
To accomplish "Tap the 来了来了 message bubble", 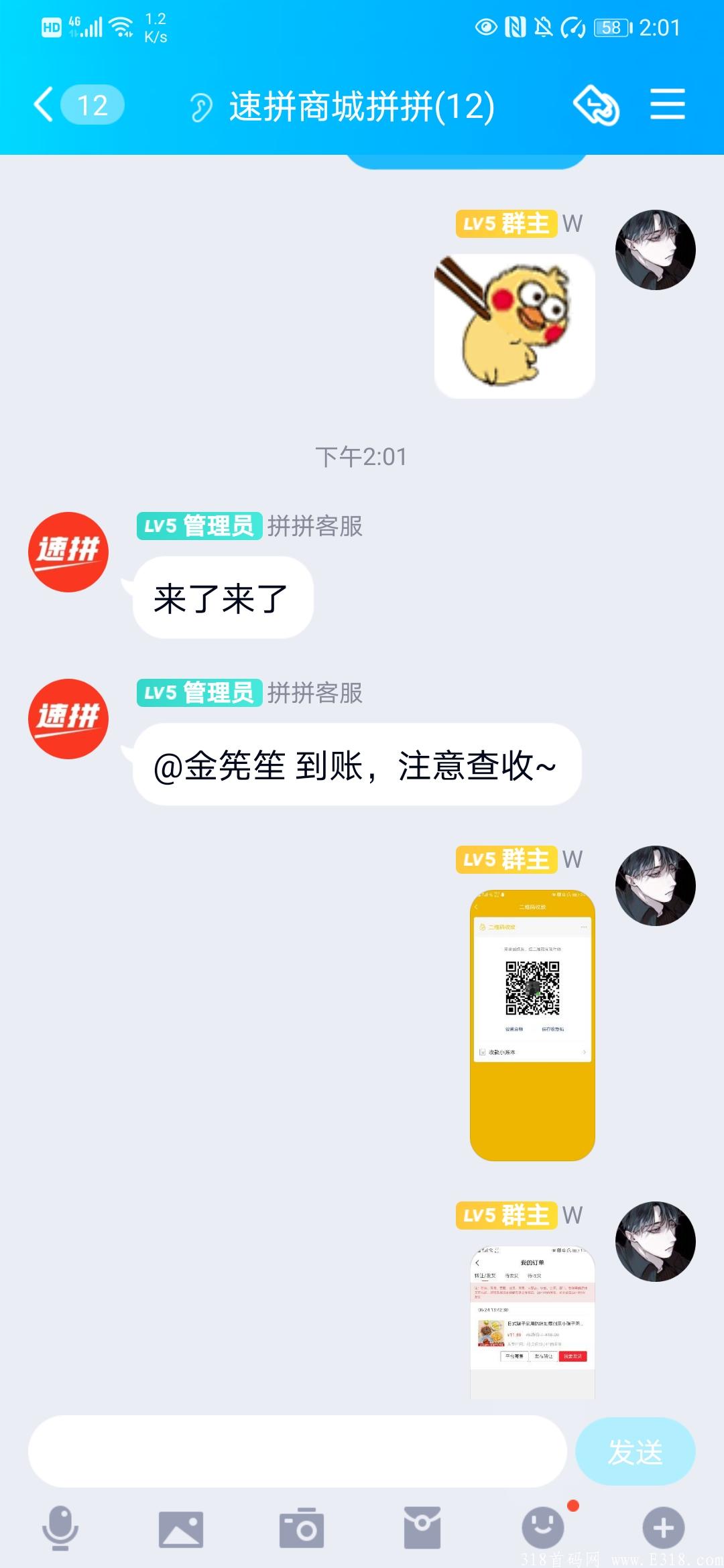I will 223,598.
